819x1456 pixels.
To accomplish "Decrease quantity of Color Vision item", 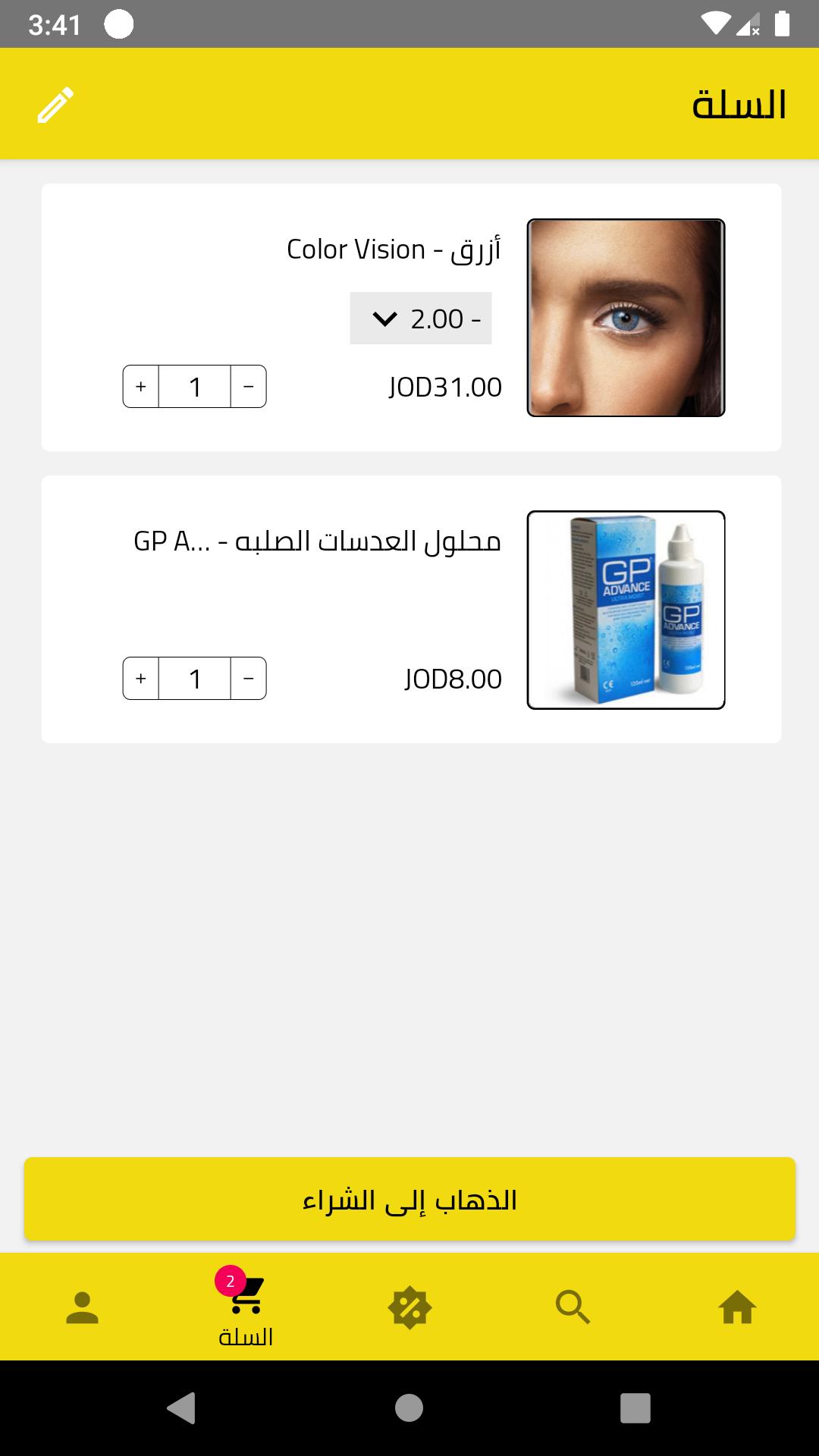I will [248, 387].
